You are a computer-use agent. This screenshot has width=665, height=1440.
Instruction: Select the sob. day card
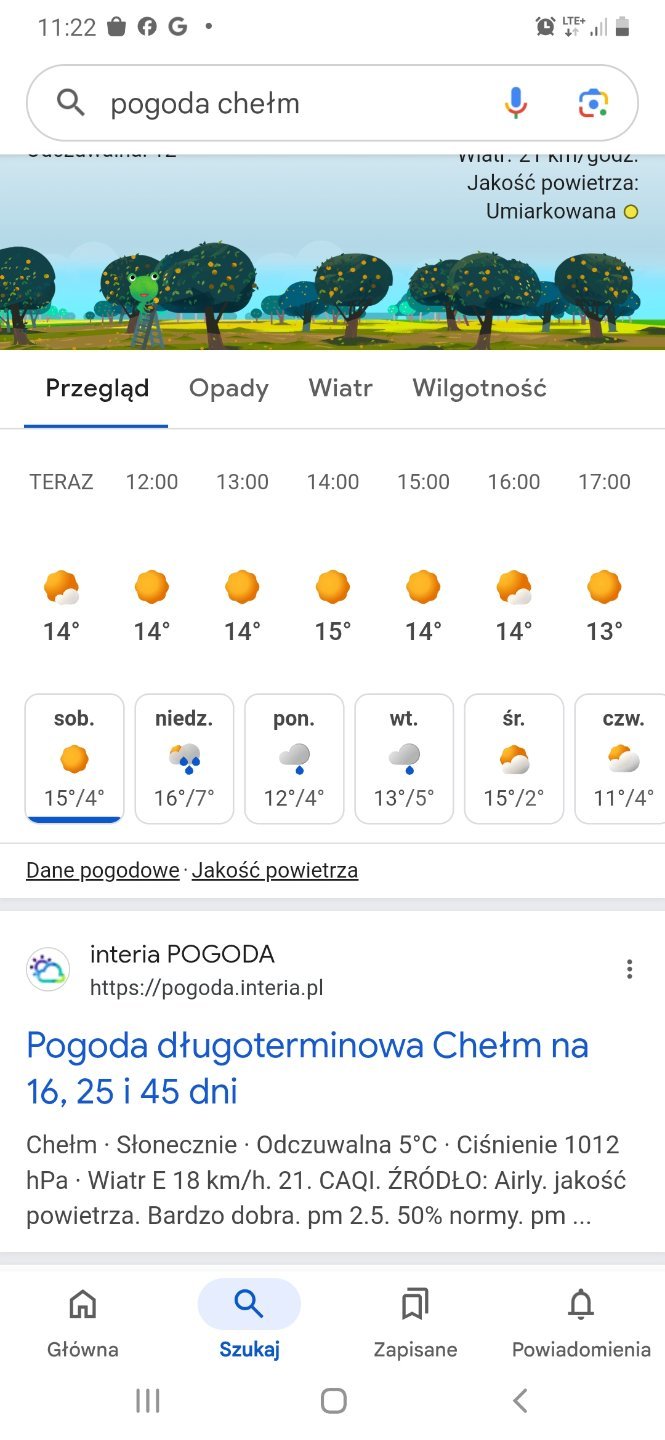coord(74,759)
